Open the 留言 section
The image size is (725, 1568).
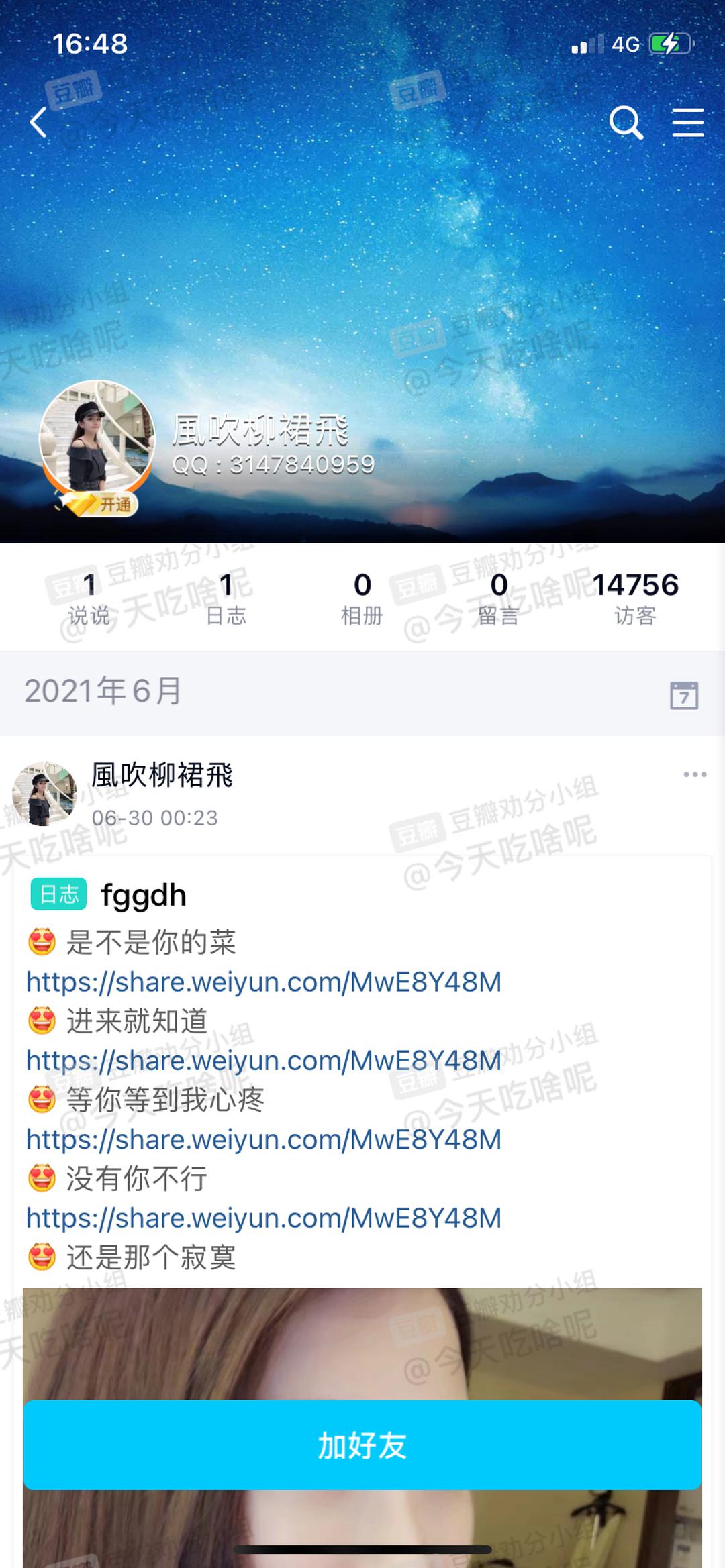(x=499, y=598)
